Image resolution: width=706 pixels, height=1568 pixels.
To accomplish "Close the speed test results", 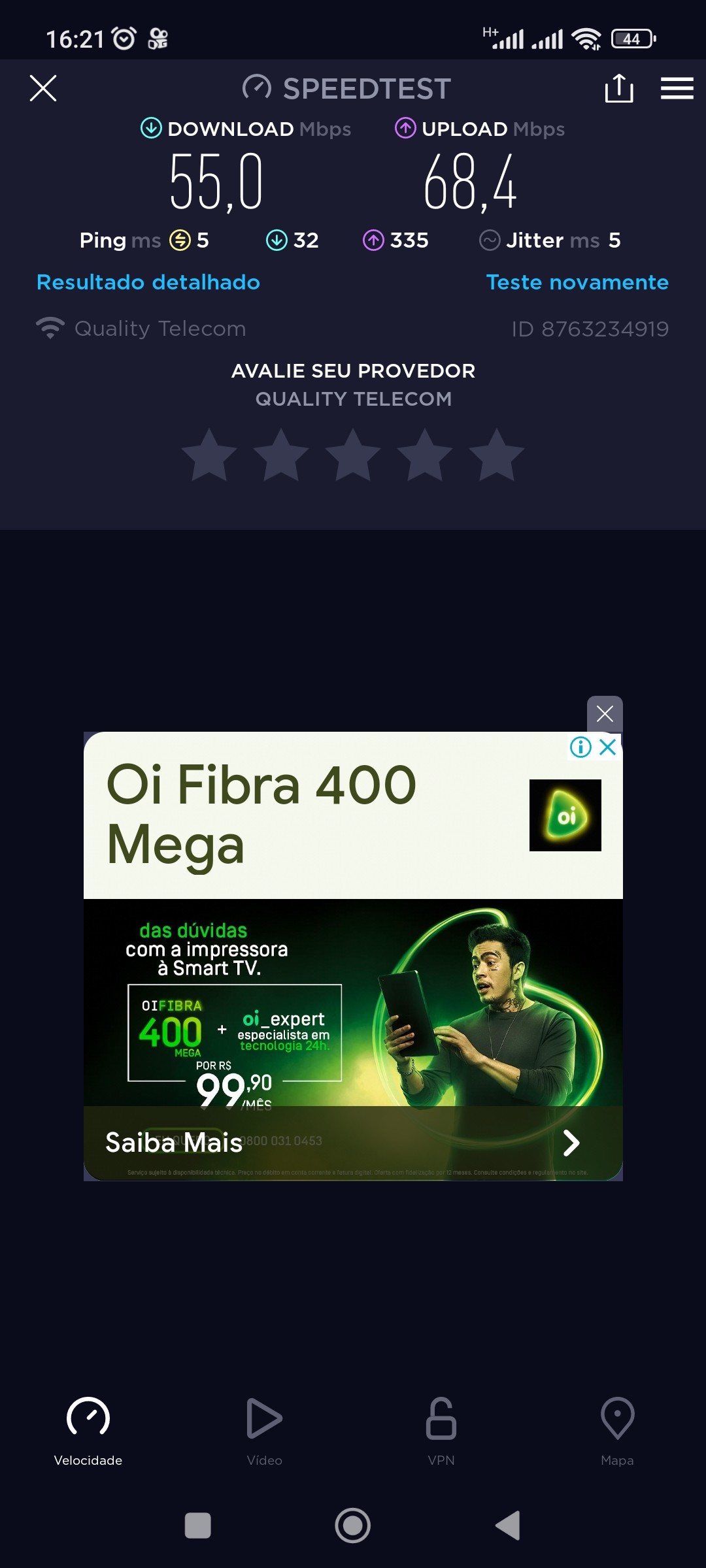I will tap(43, 88).
